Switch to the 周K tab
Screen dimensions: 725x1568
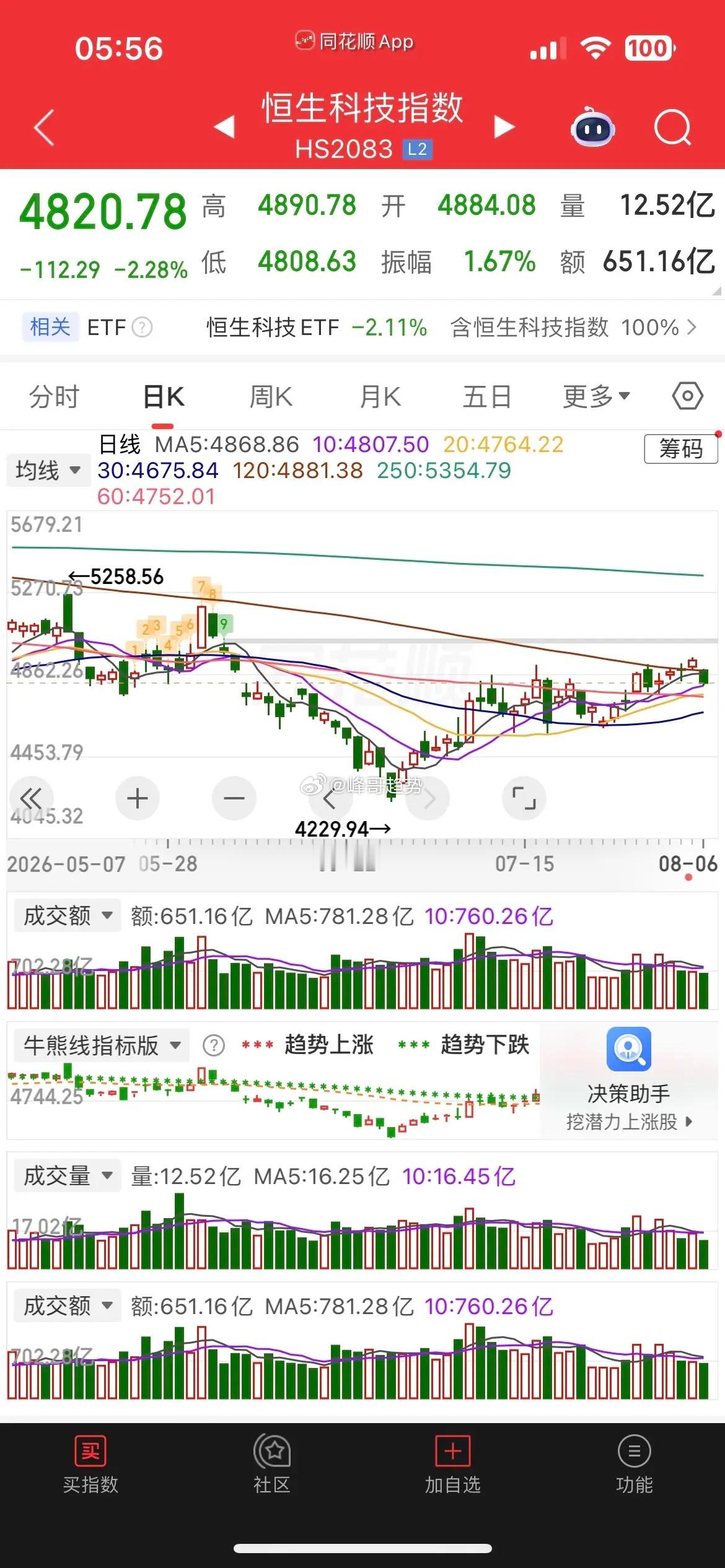[x=271, y=396]
